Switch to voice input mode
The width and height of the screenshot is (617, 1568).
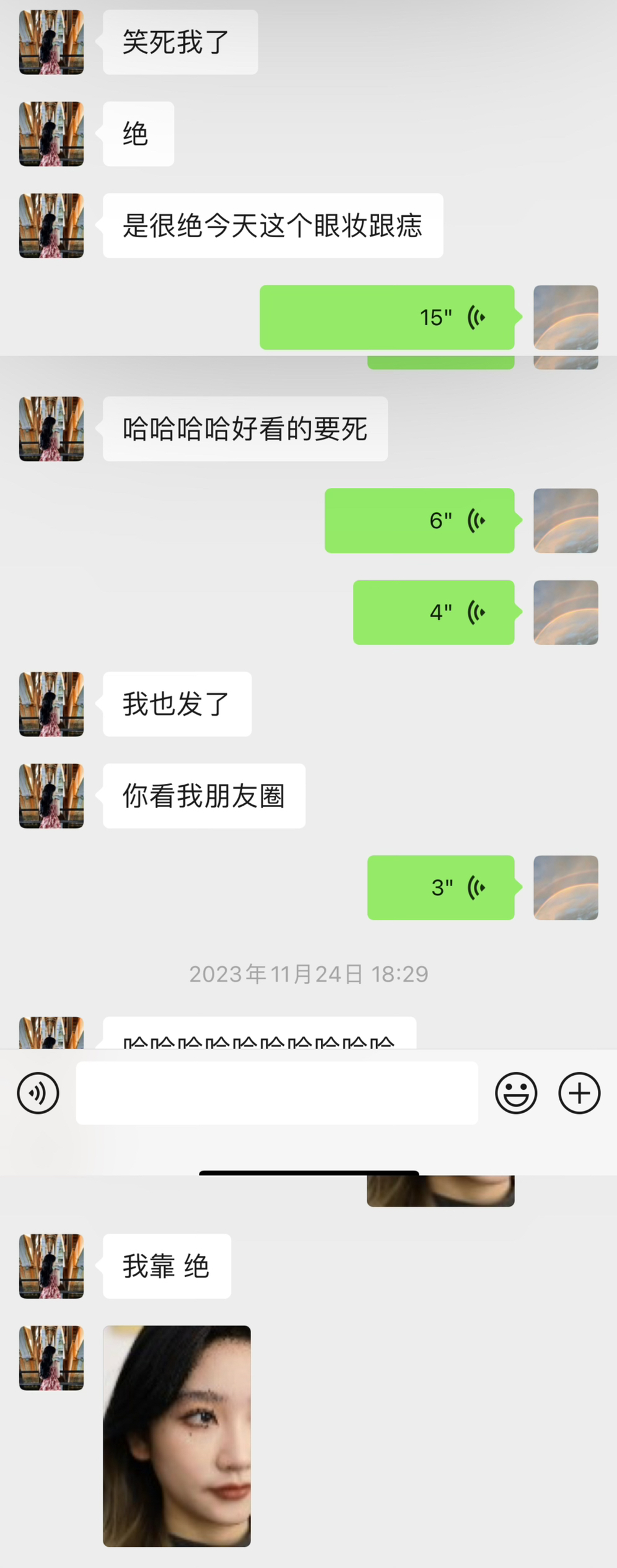click(38, 1093)
